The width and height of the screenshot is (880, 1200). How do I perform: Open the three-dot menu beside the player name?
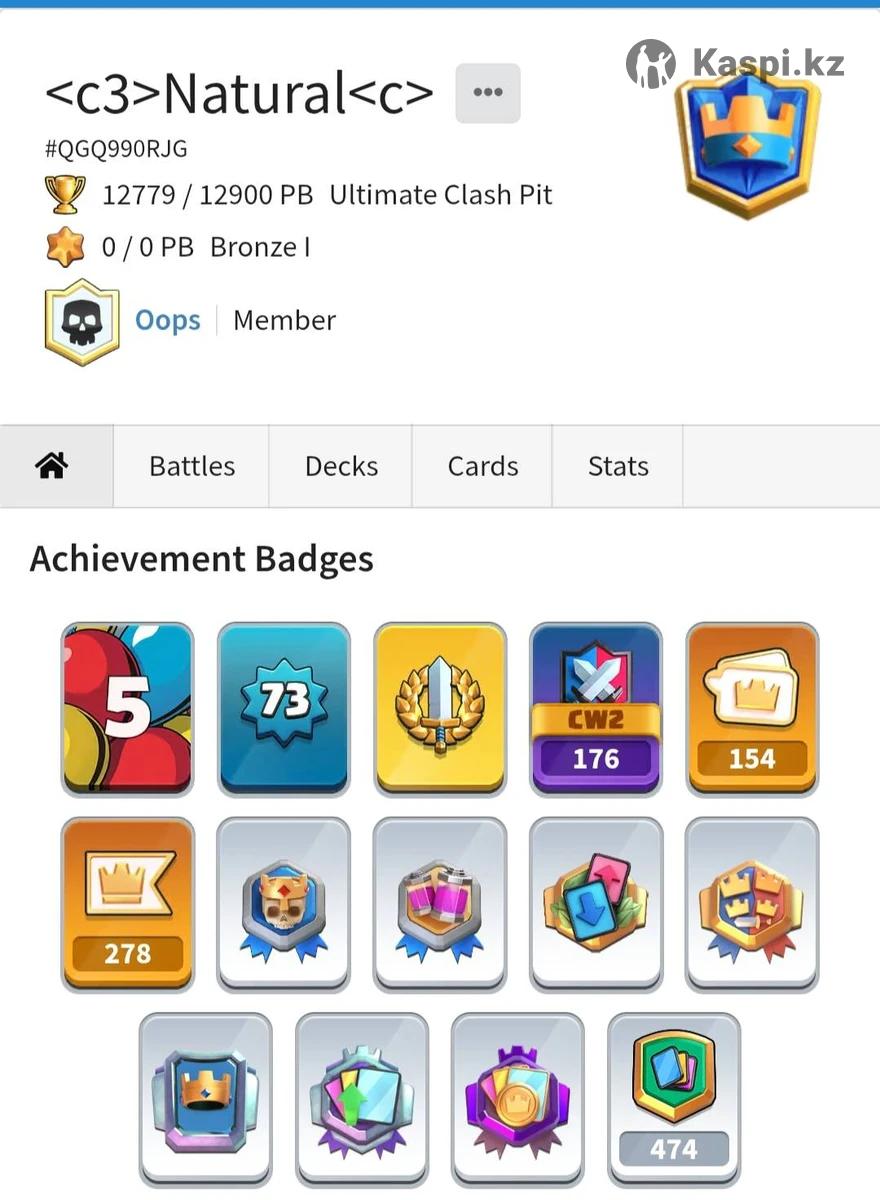pos(487,93)
